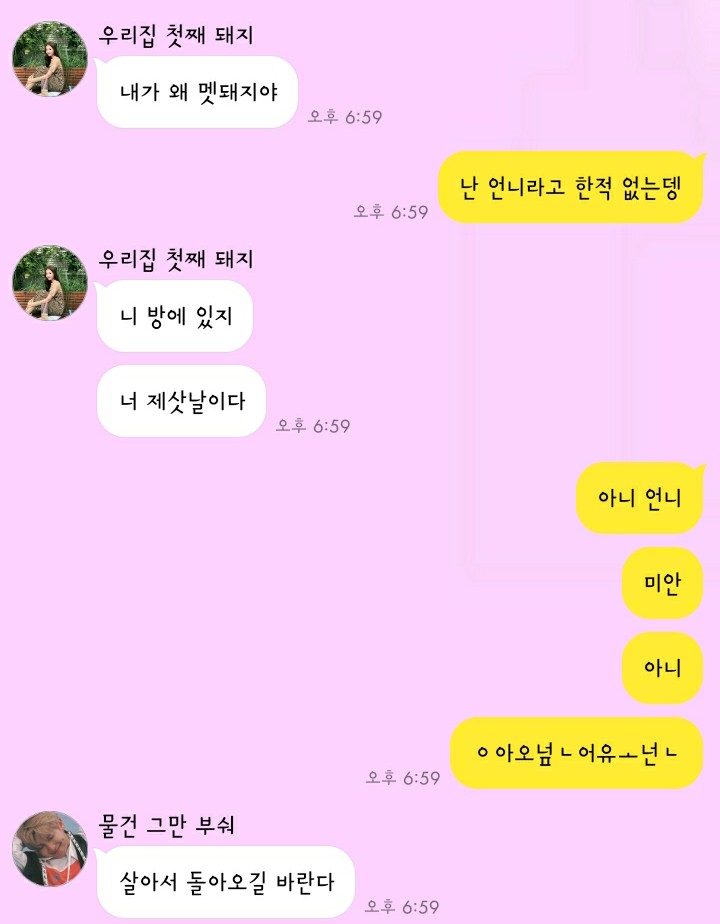The image size is (720, 924).
Task: Open profile photo beside "니 방에 있지" message
Action: coord(49,283)
